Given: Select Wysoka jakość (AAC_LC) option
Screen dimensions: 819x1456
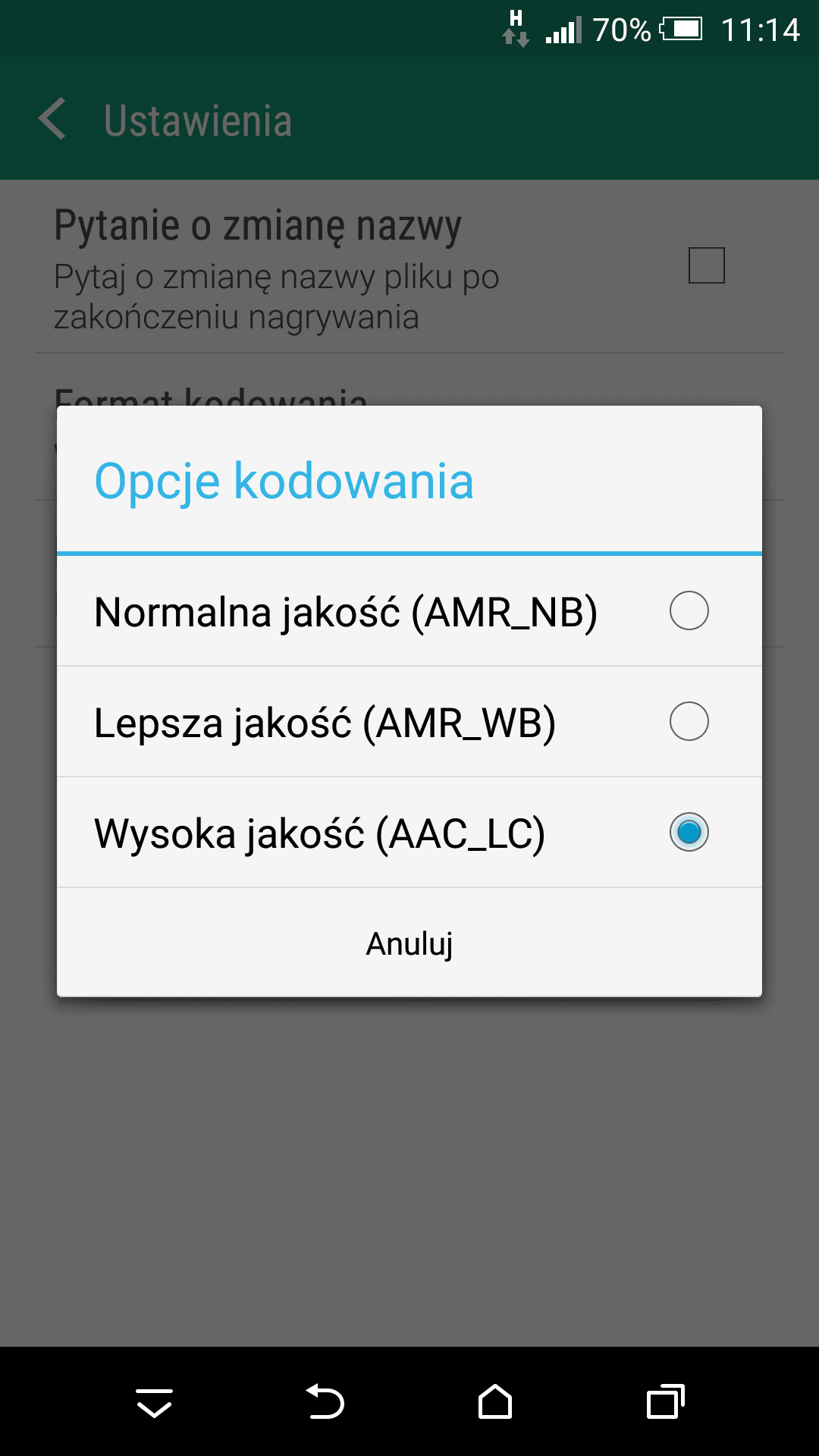Looking at the screenshot, I should [409, 833].
